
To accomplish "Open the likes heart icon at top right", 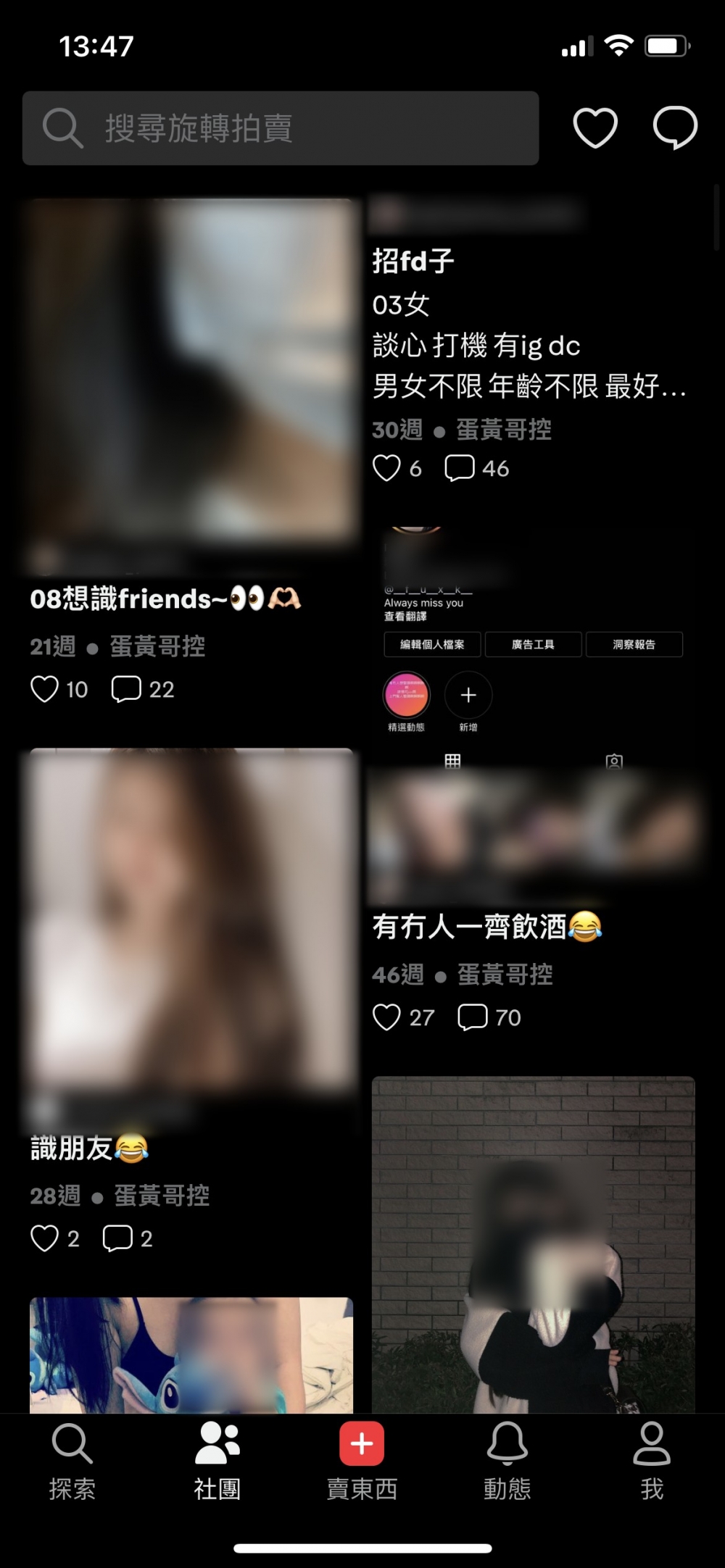I will tap(595, 128).
